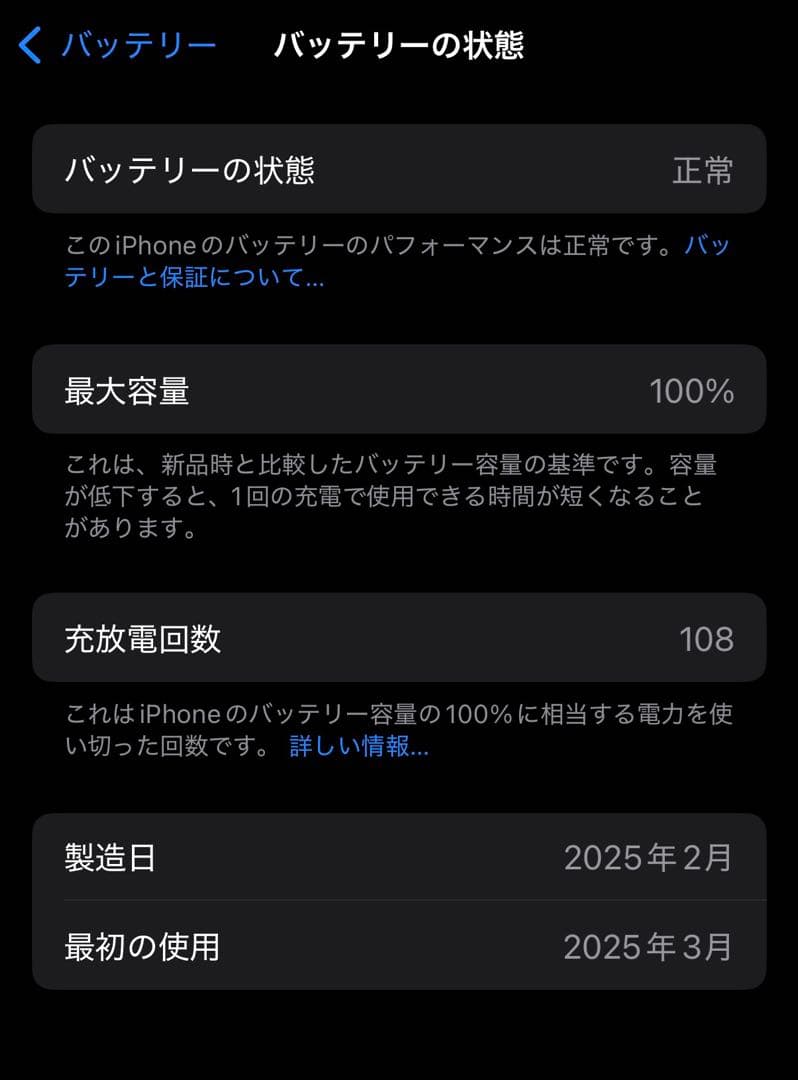Tap the back chevron icon at top left
The height and width of the screenshot is (1080, 798).
coord(27,45)
